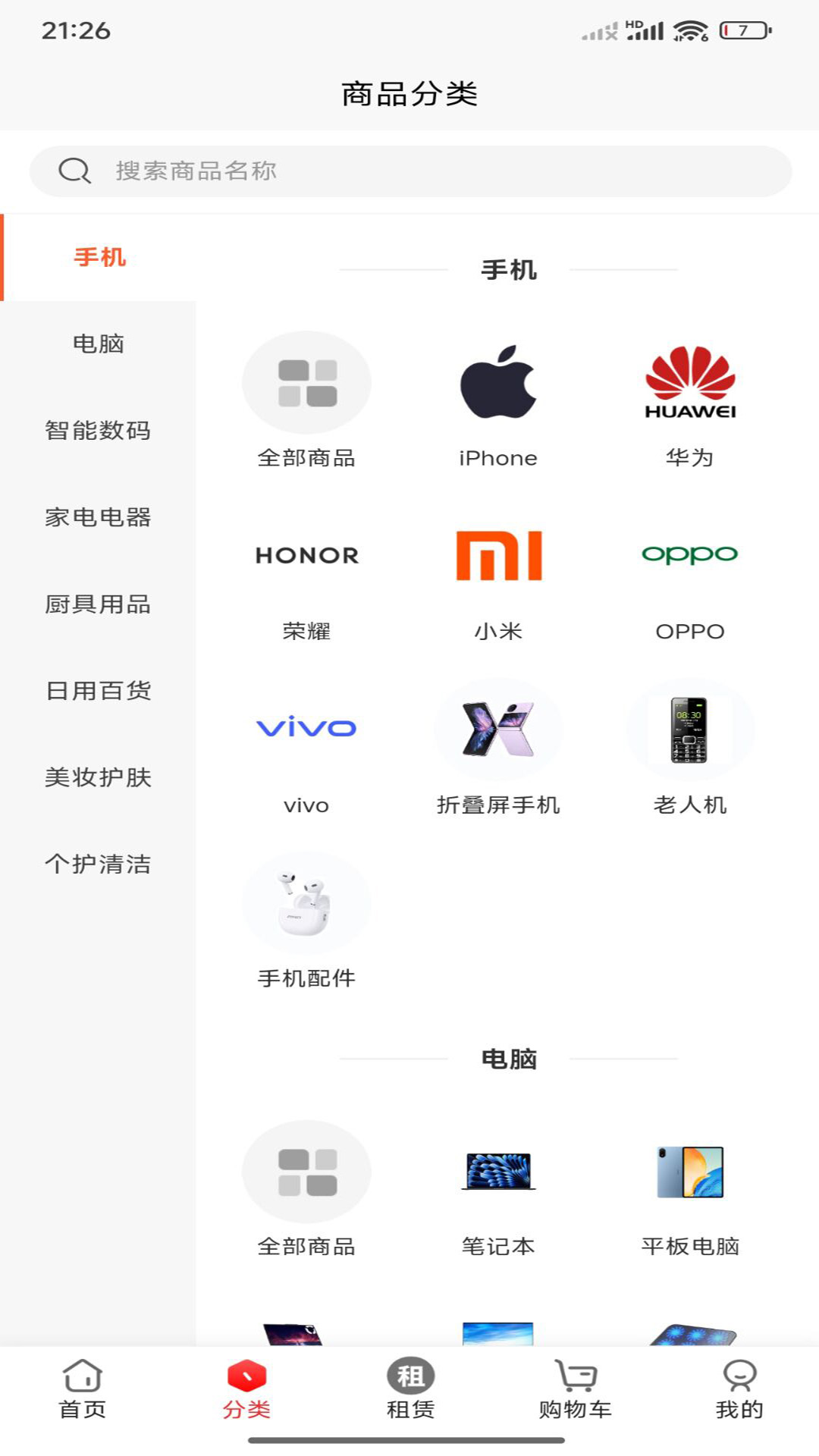
Task: Select the OPPO brand icon
Action: (690, 554)
